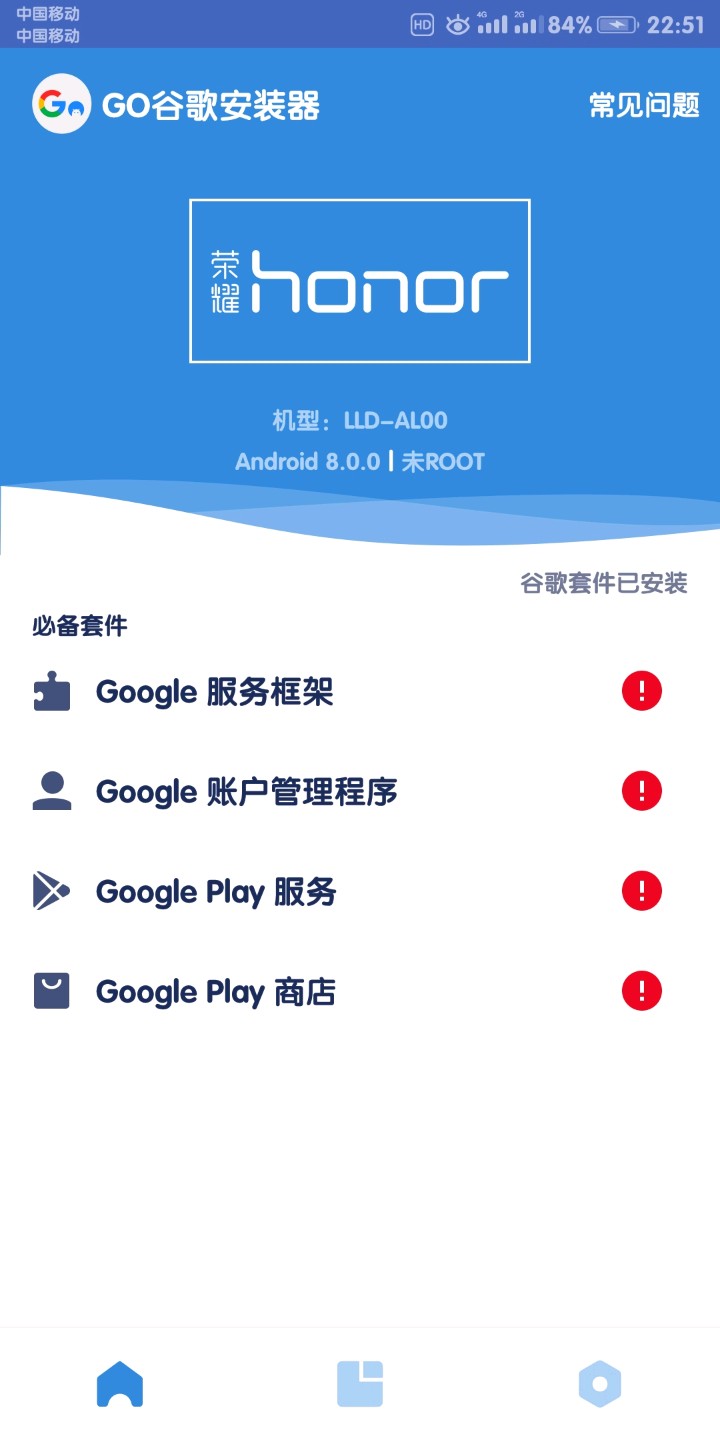The width and height of the screenshot is (720, 1440).
Task: Open 常见问题 FAQ link
Action: pos(644,105)
